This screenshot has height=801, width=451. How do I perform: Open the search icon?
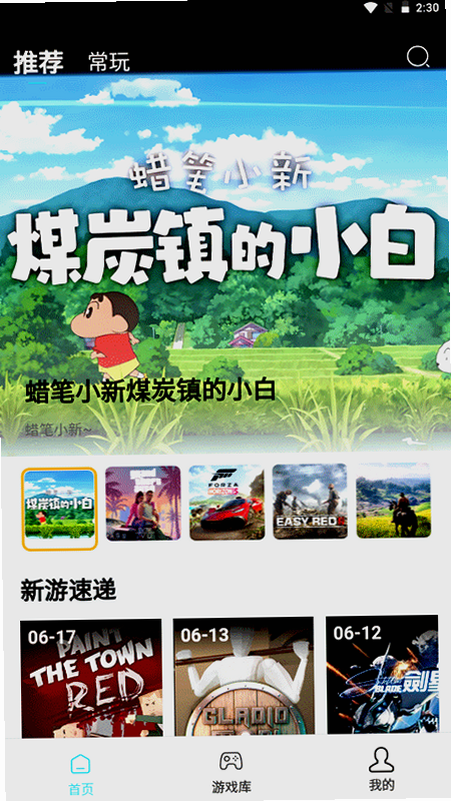418,57
